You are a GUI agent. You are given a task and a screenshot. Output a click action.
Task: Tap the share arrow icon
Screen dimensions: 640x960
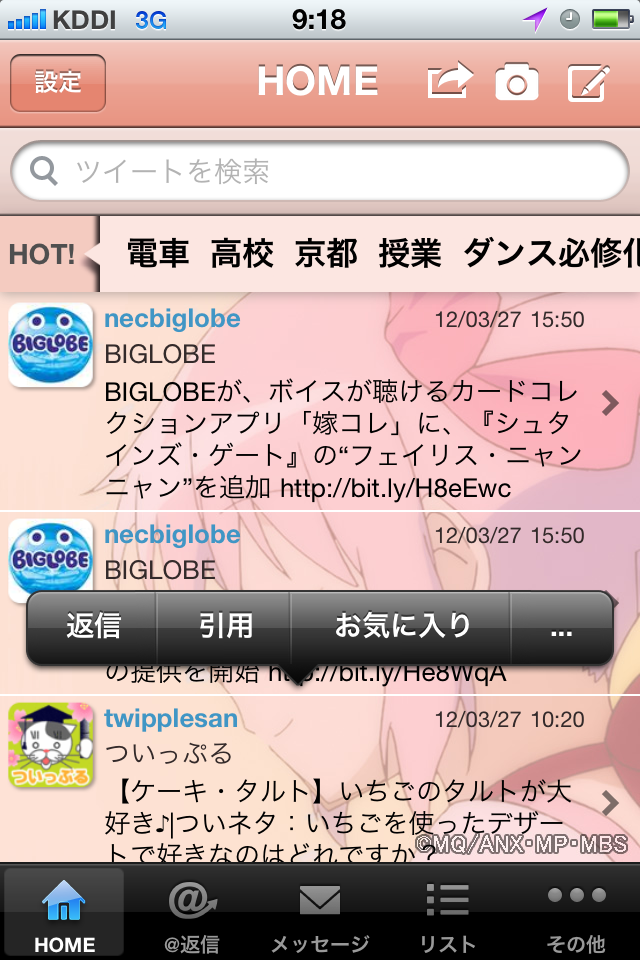click(x=450, y=82)
